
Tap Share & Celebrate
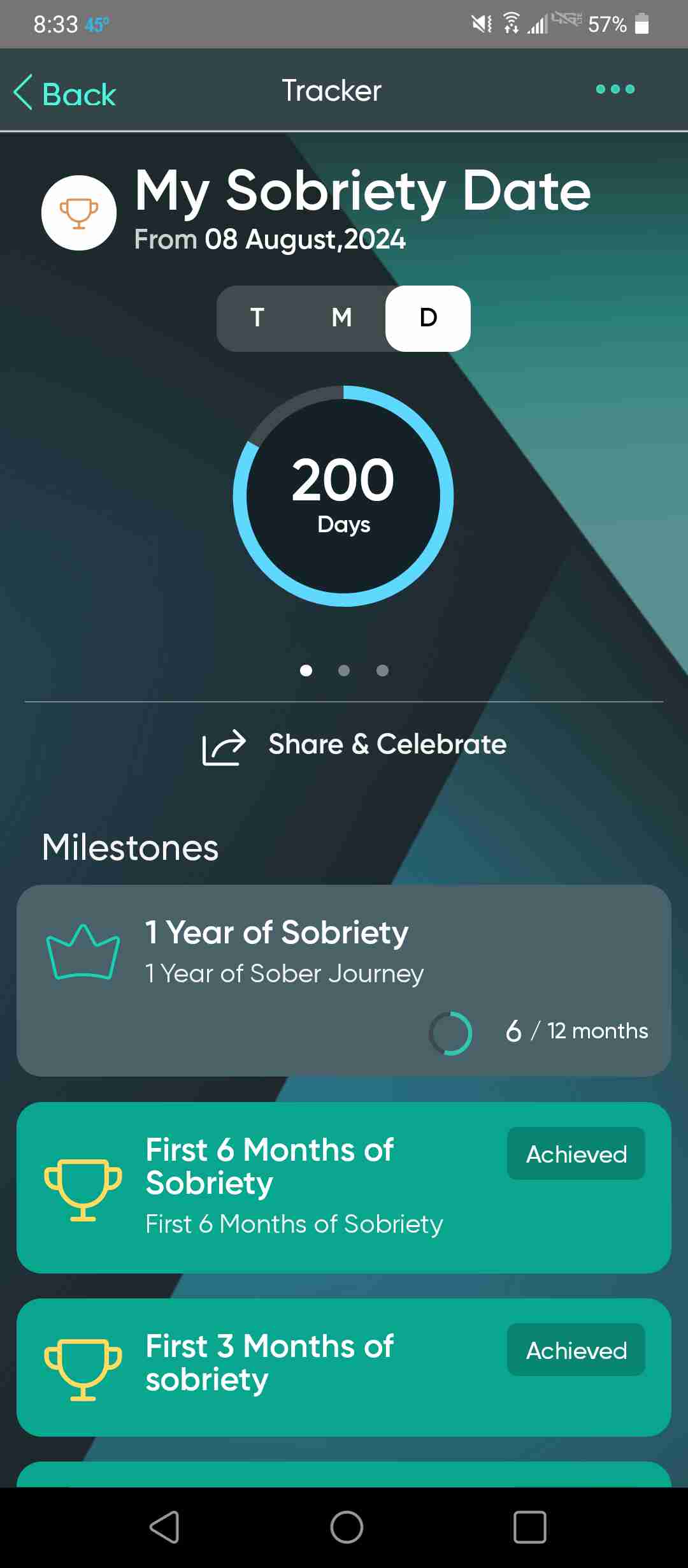click(x=354, y=745)
